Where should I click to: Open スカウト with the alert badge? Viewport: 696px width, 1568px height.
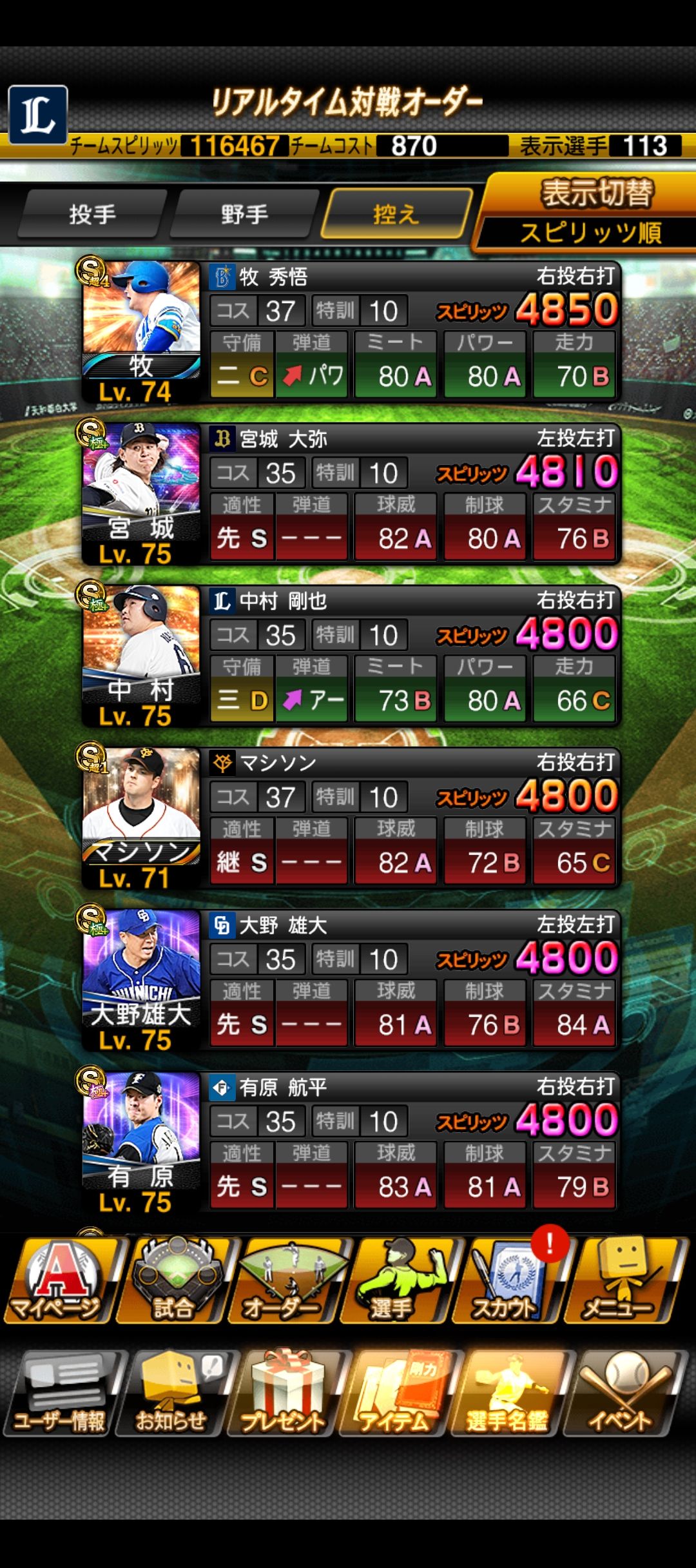(x=507, y=1280)
